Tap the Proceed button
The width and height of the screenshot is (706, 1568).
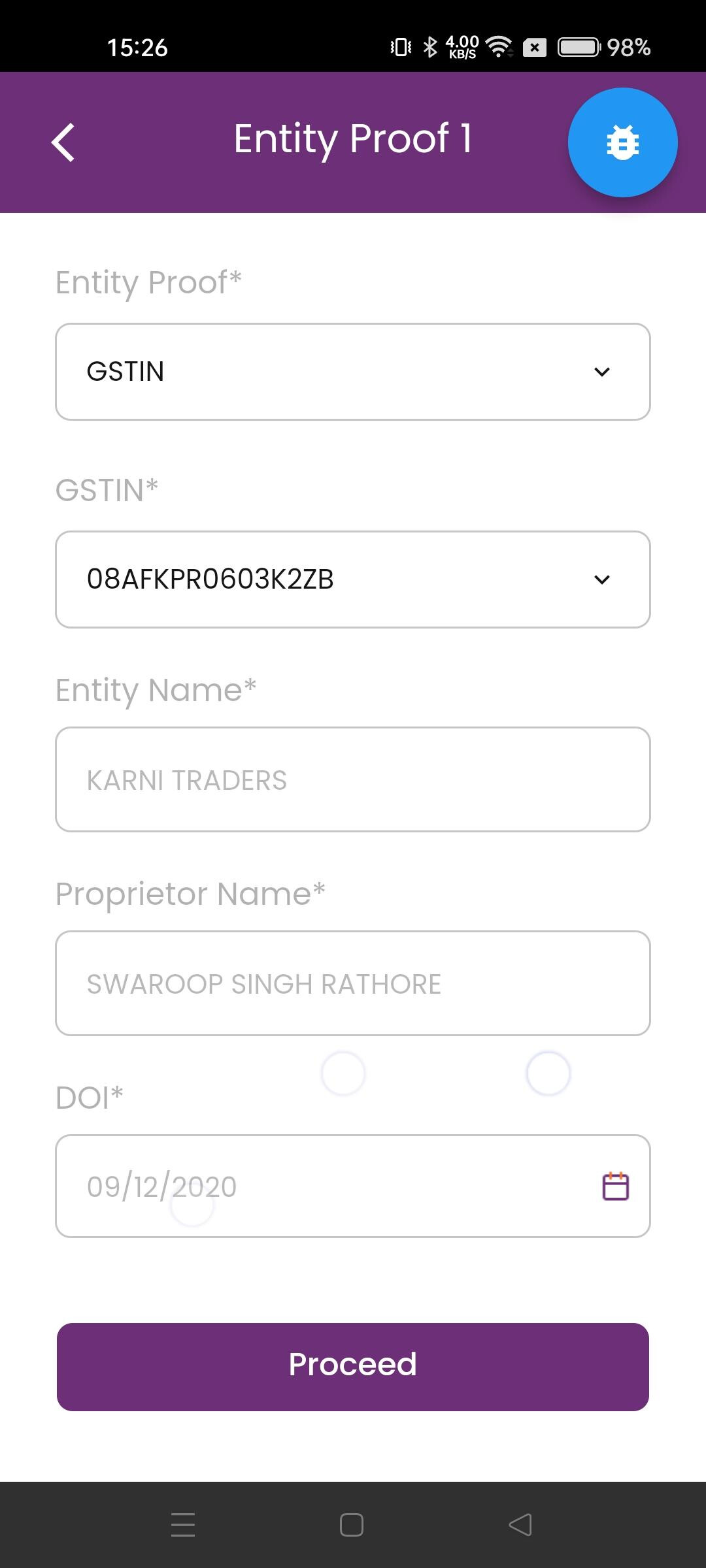pyautogui.click(x=353, y=1367)
